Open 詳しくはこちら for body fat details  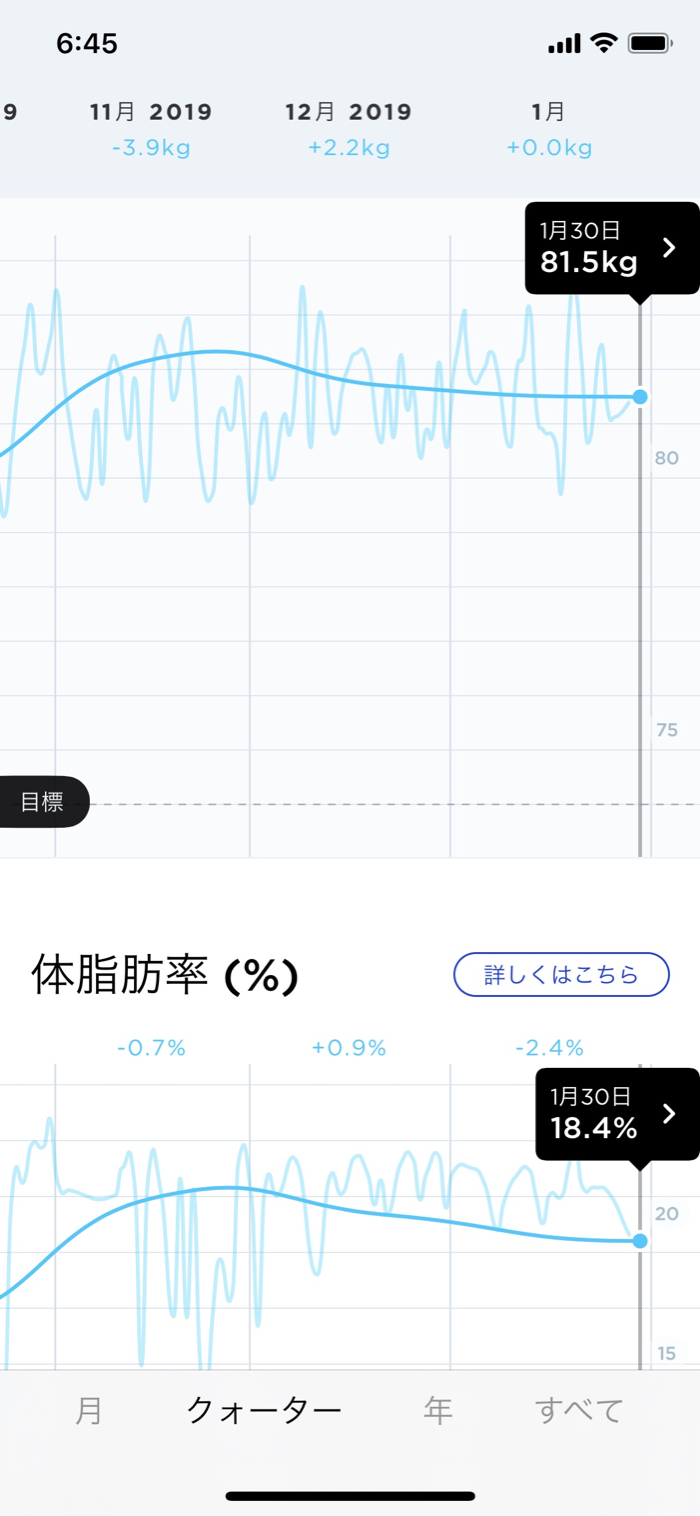(561, 975)
